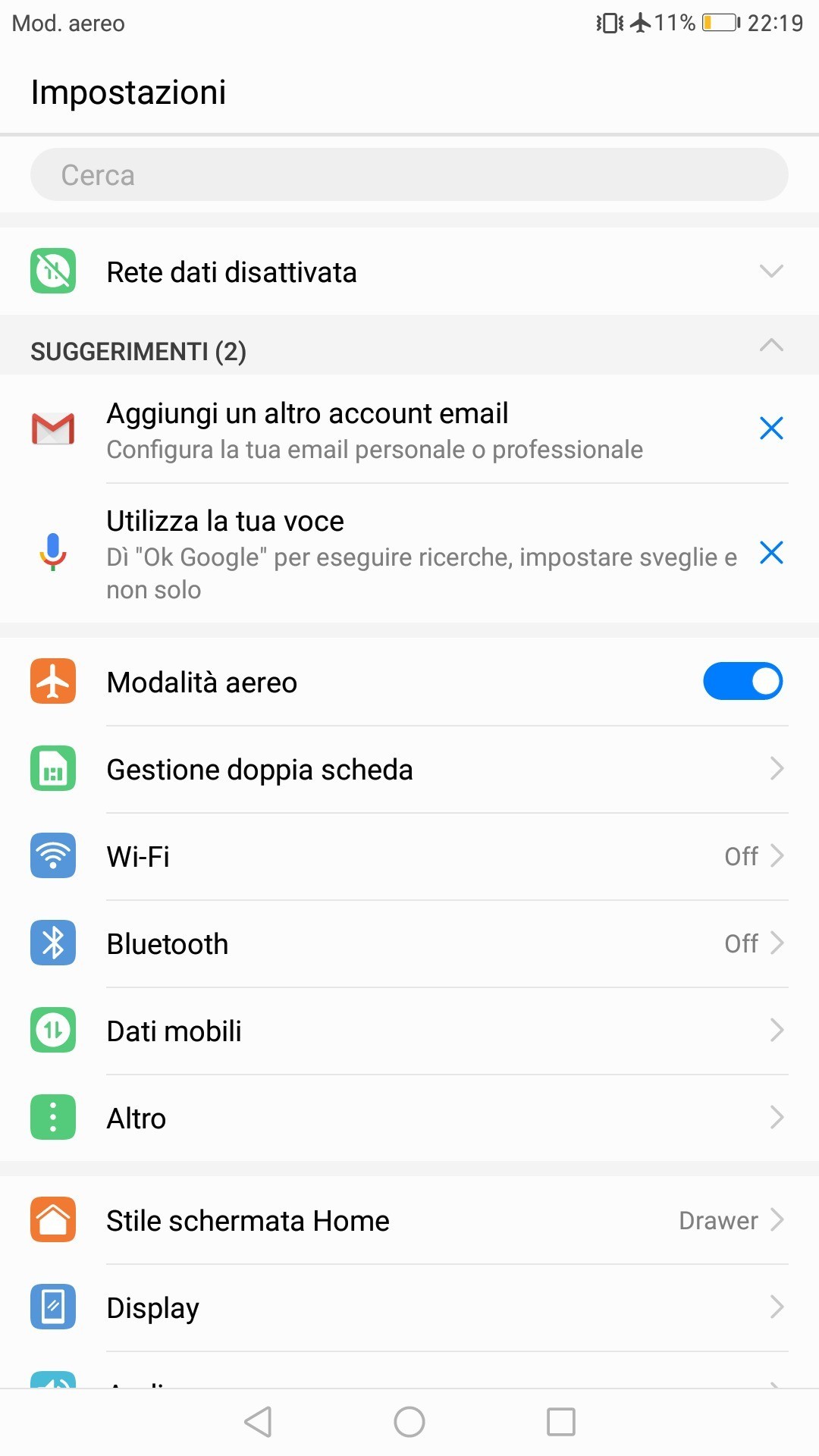Open Stile schermata Home setting
Image resolution: width=819 pixels, height=1456 pixels.
tap(409, 1220)
